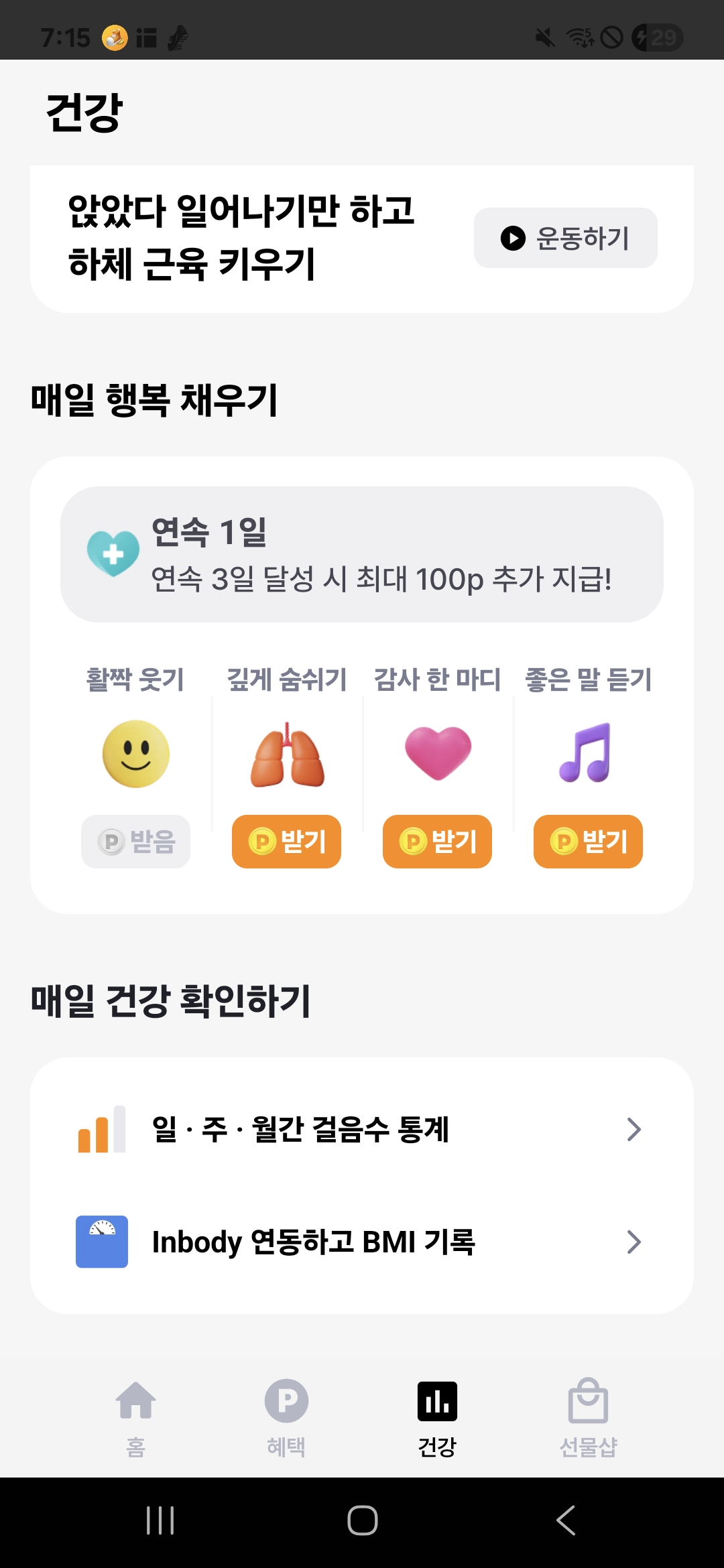The height and width of the screenshot is (1568, 724).
Task: Claim points for 좋은 말 듣기
Action: [x=588, y=841]
